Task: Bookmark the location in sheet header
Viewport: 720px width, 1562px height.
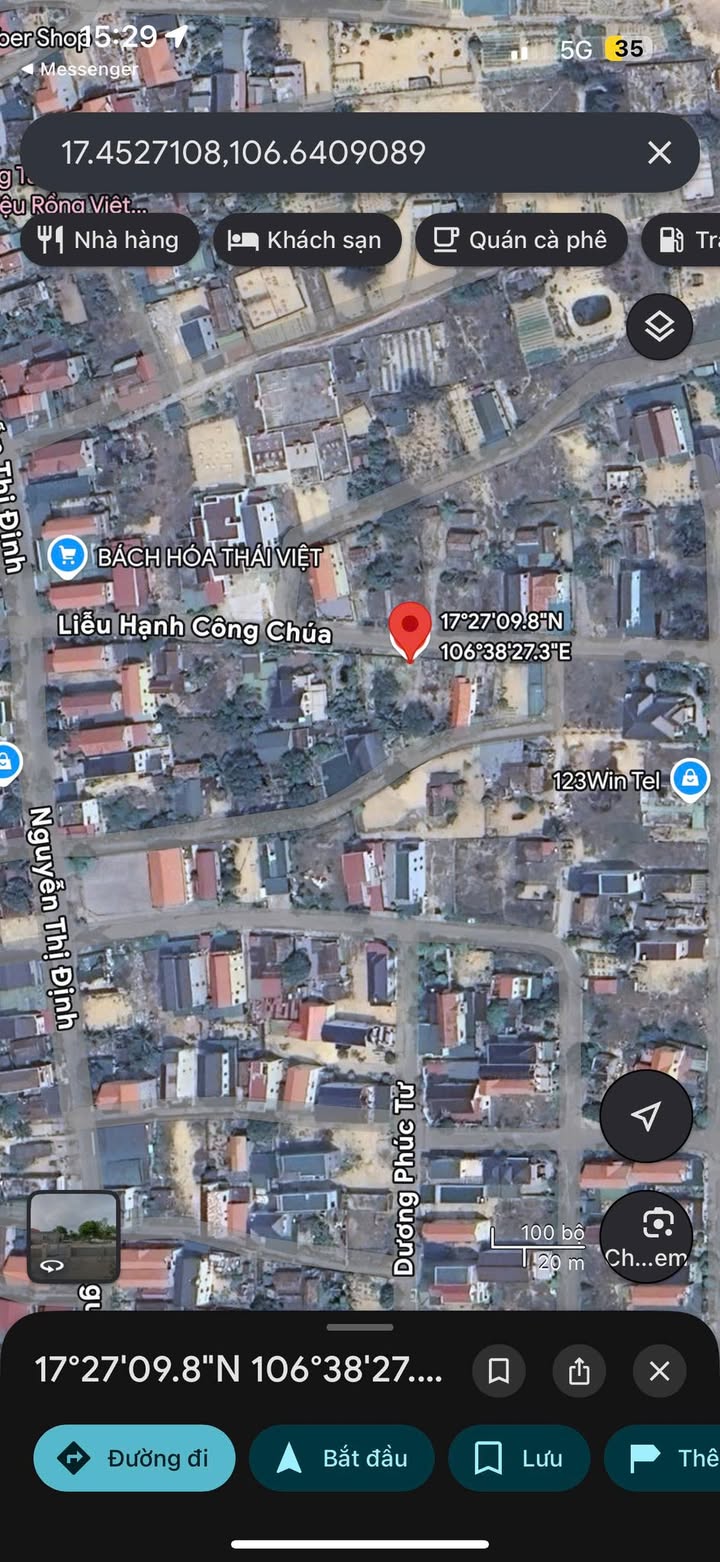Action: click(499, 1370)
